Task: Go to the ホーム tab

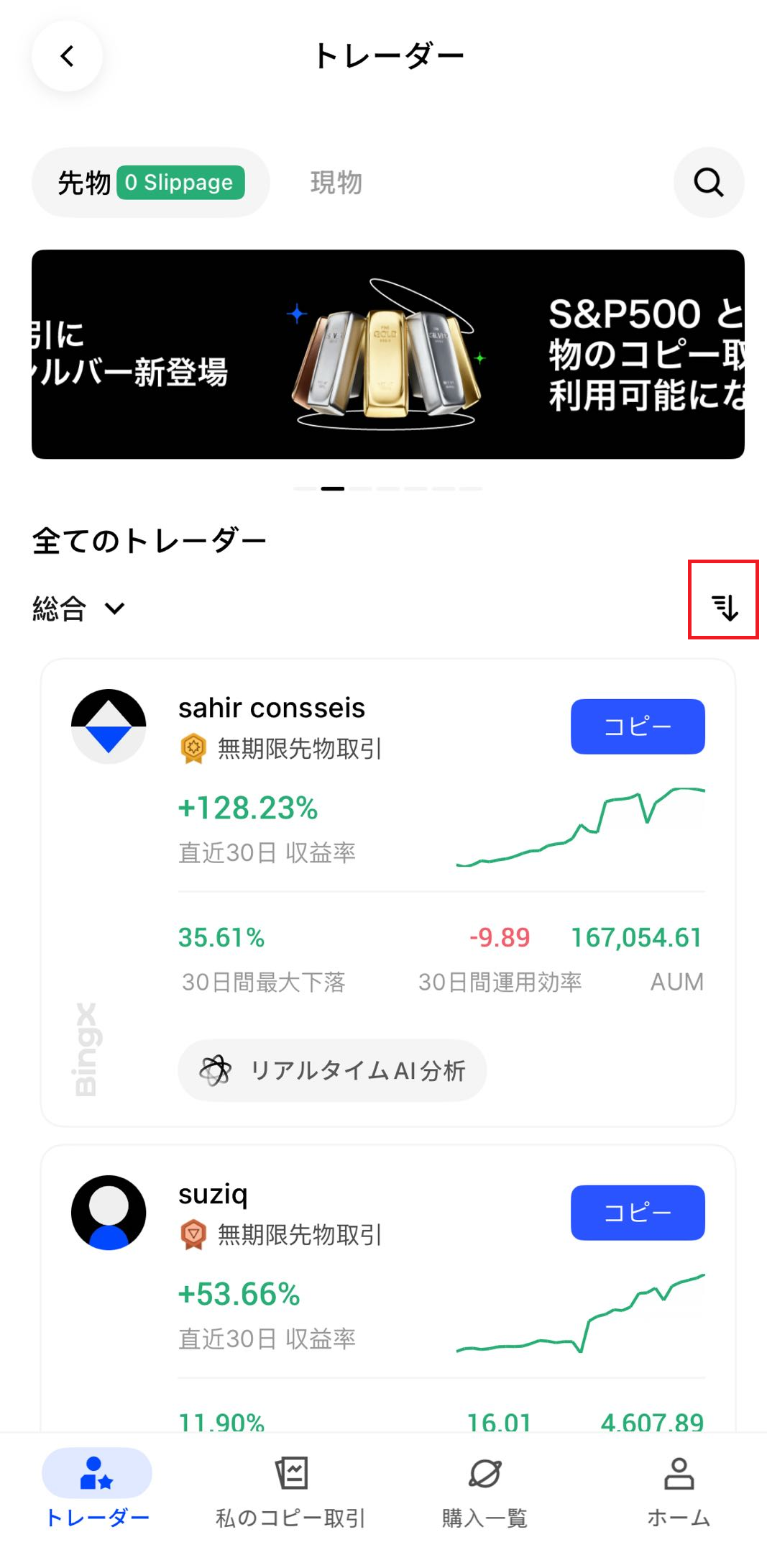Action: pos(678,1487)
